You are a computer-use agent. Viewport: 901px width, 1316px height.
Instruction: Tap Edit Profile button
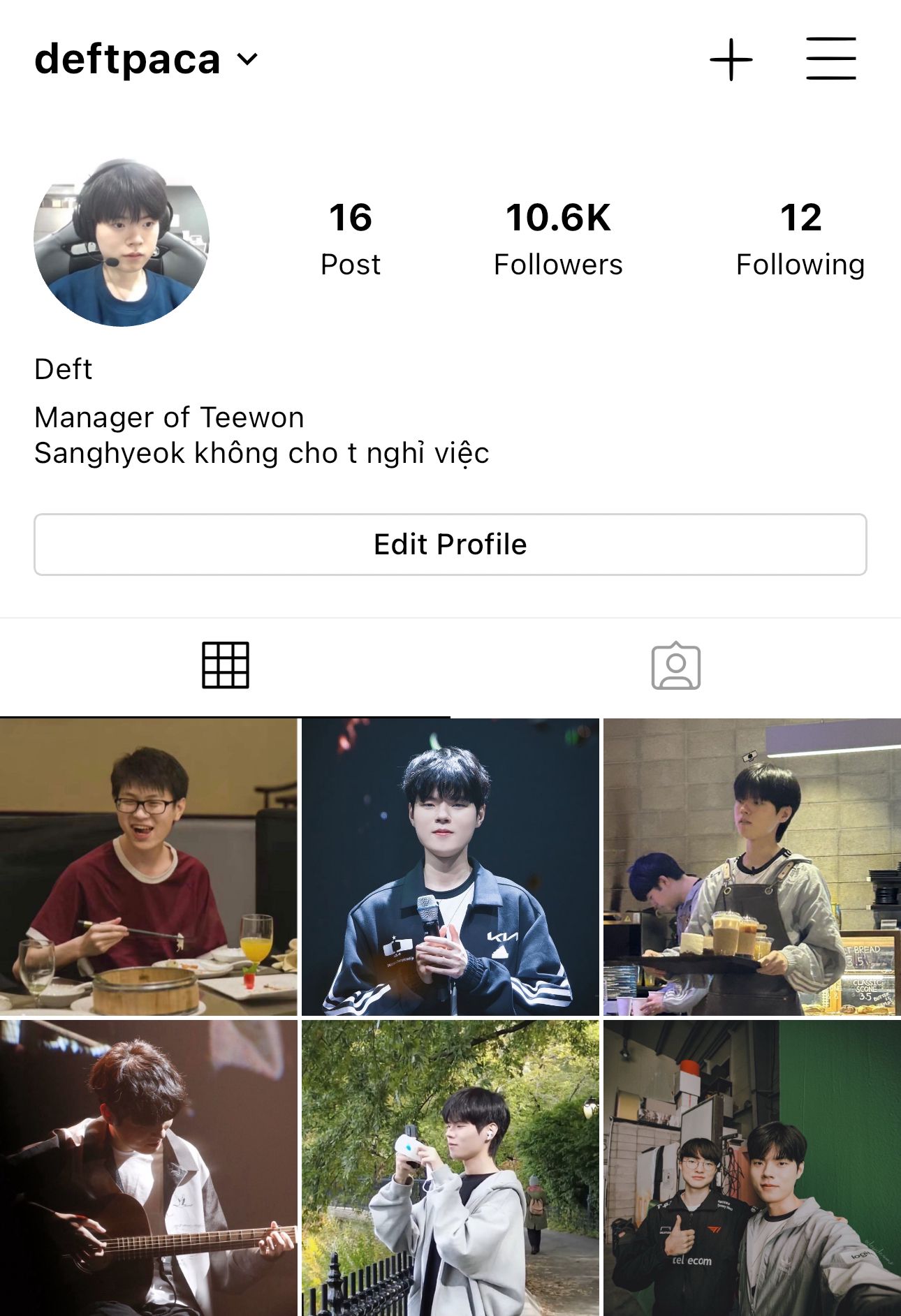(x=450, y=545)
